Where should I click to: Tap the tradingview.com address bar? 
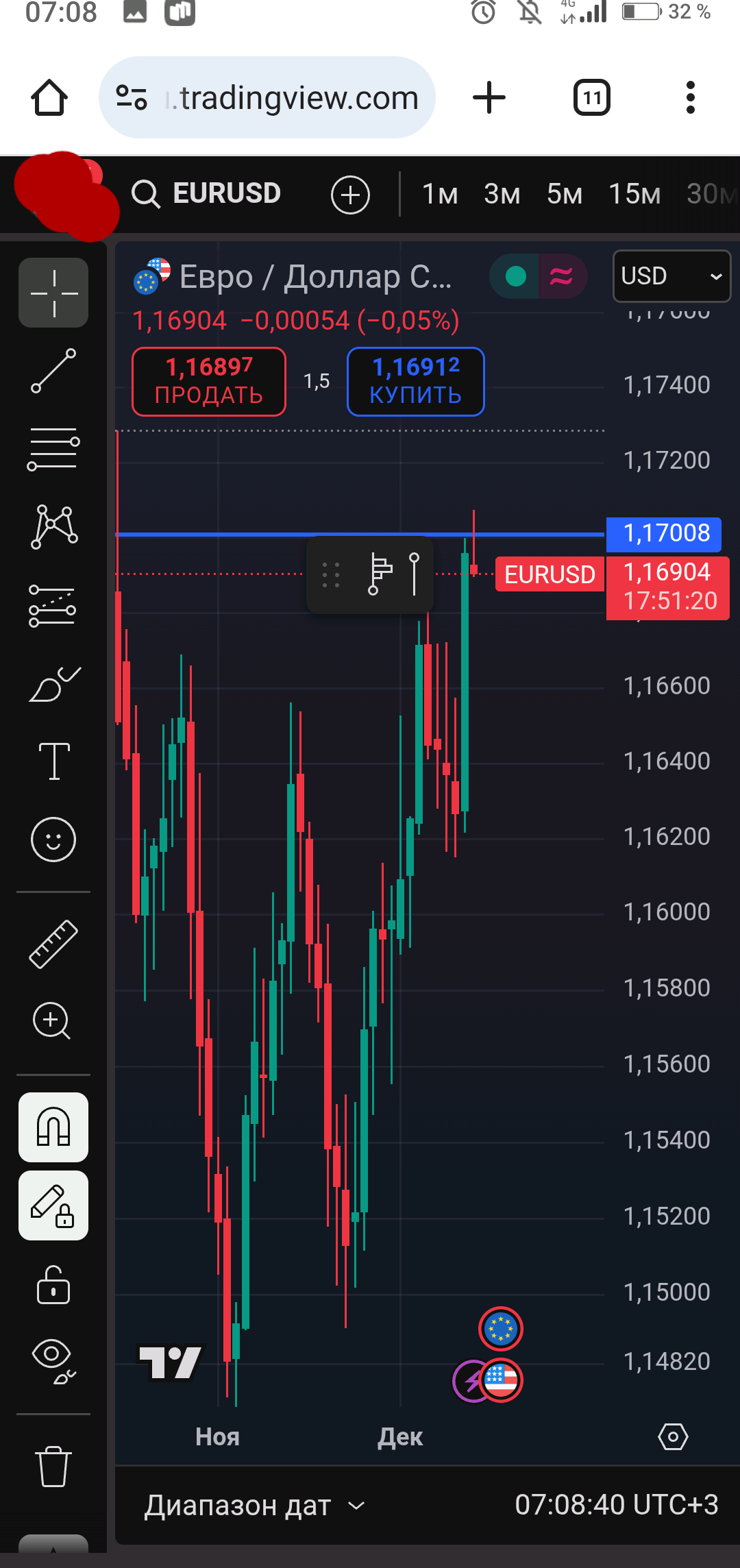(267, 98)
